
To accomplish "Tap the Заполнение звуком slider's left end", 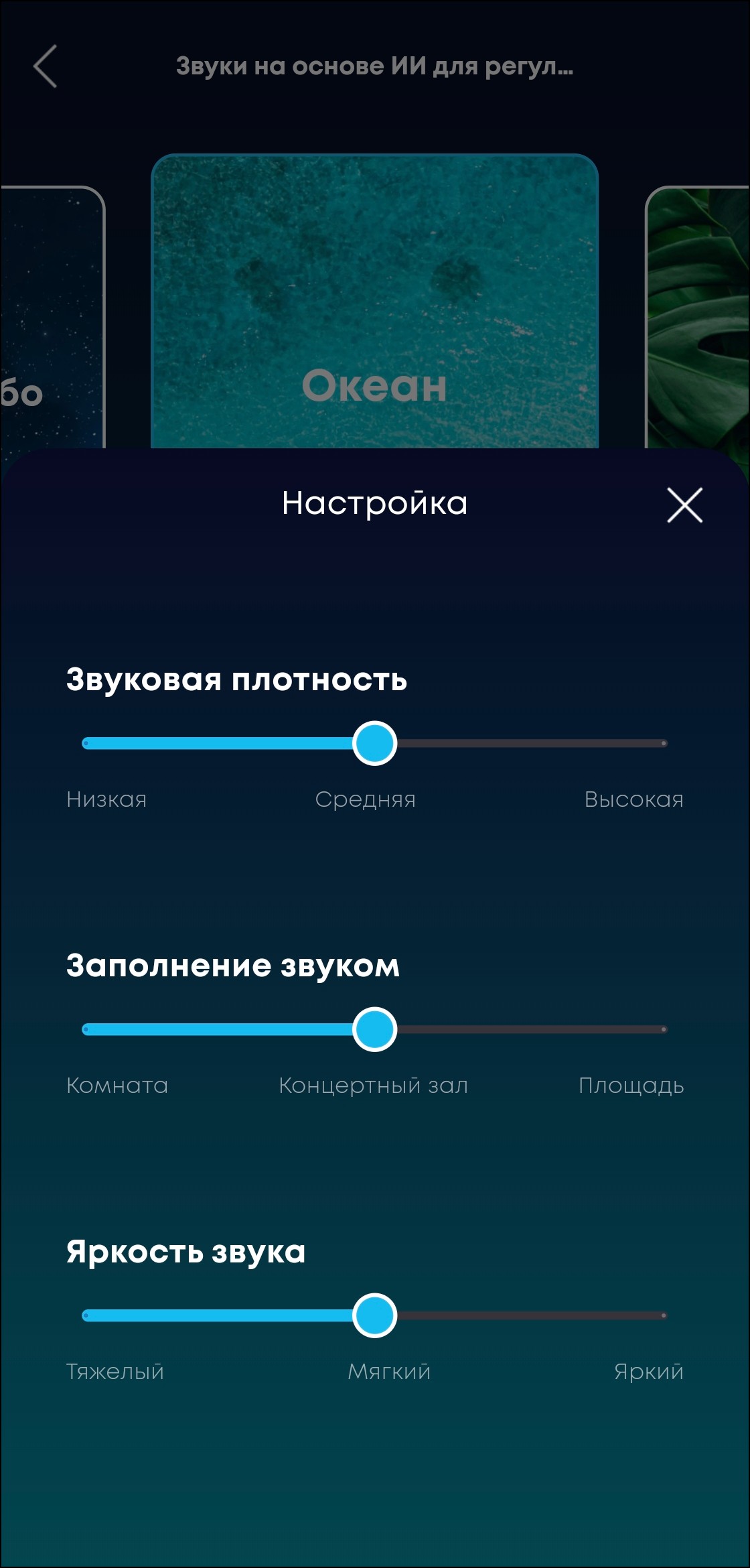I will click(x=86, y=1029).
